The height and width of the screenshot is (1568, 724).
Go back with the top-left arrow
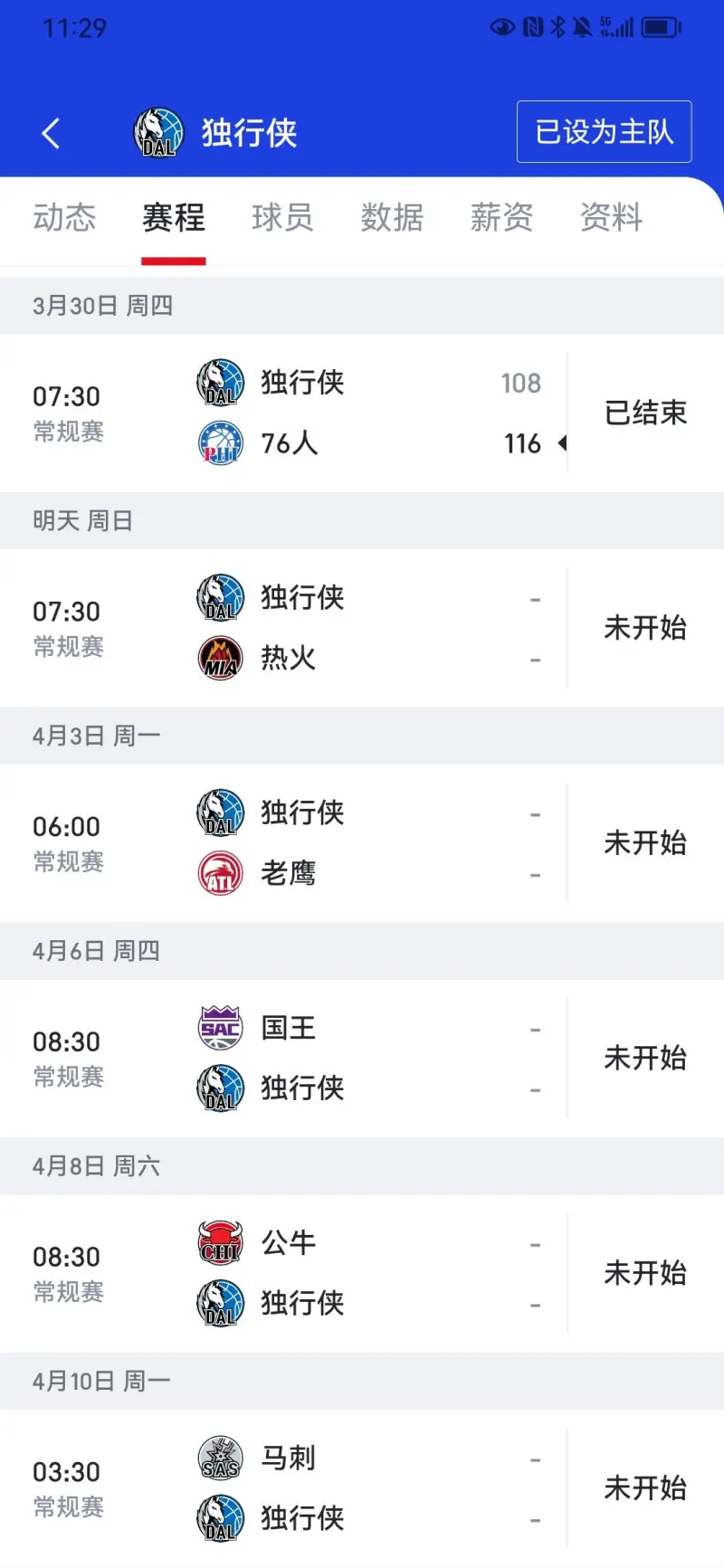(x=51, y=133)
